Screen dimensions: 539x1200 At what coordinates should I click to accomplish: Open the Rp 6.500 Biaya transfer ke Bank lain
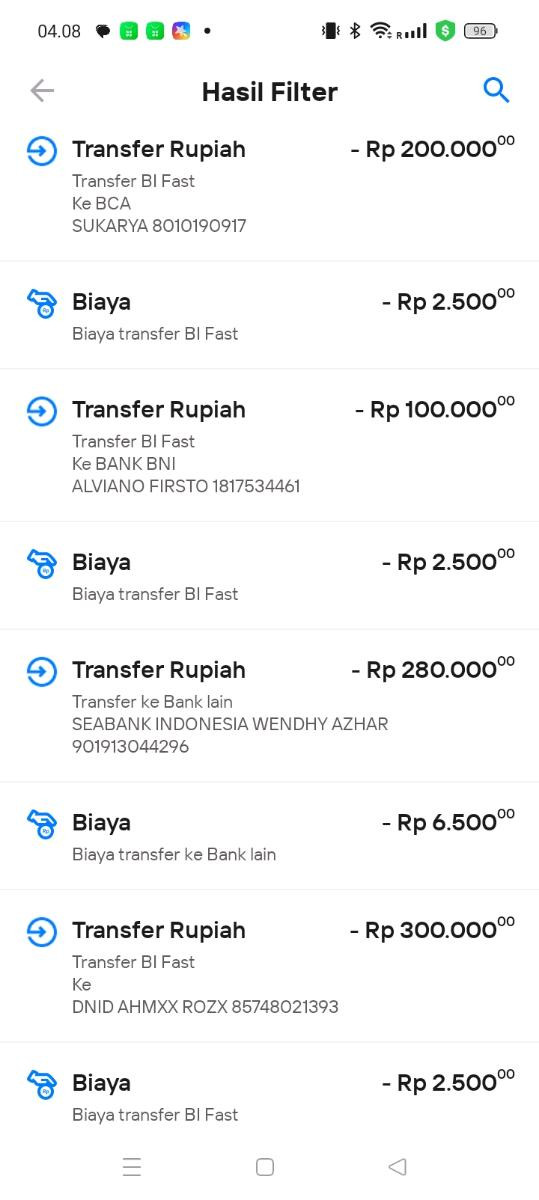pyautogui.click(x=269, y=836)
